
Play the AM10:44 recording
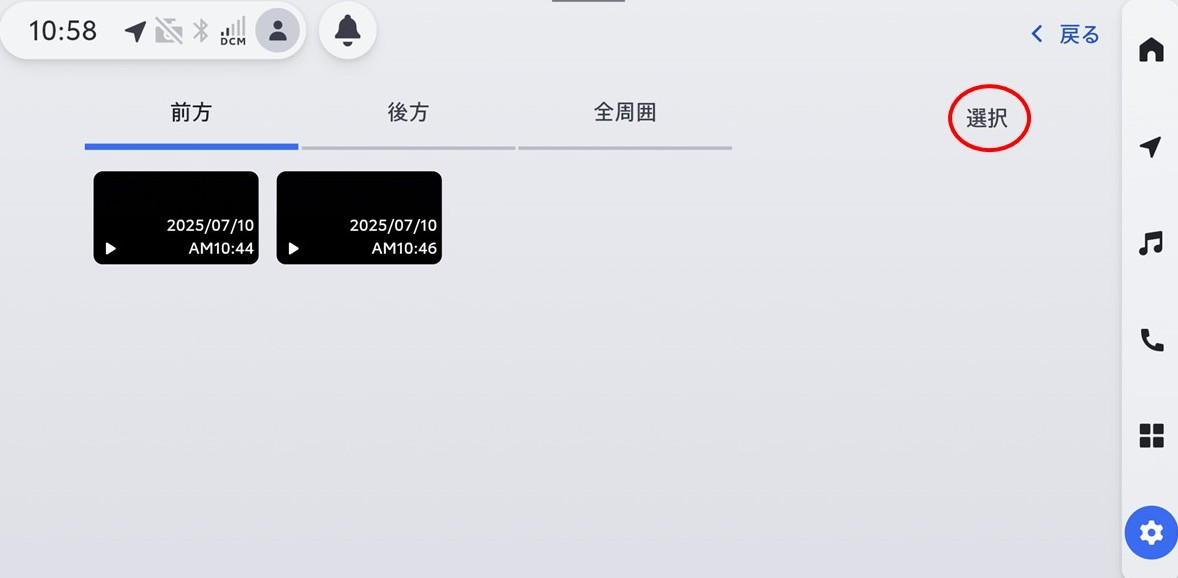[176, 218]
